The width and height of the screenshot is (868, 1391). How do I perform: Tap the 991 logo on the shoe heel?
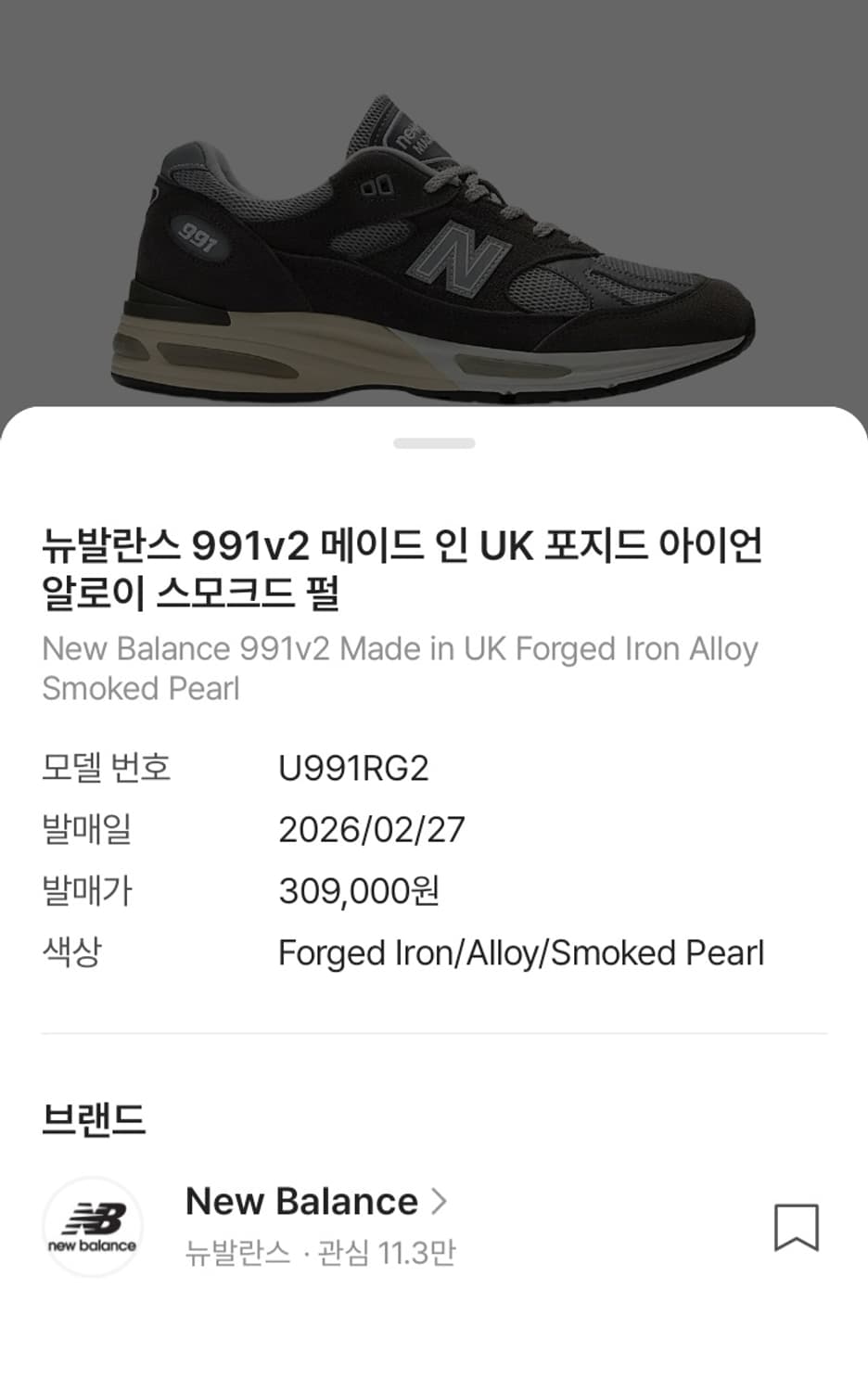click(x=198, y=239)
